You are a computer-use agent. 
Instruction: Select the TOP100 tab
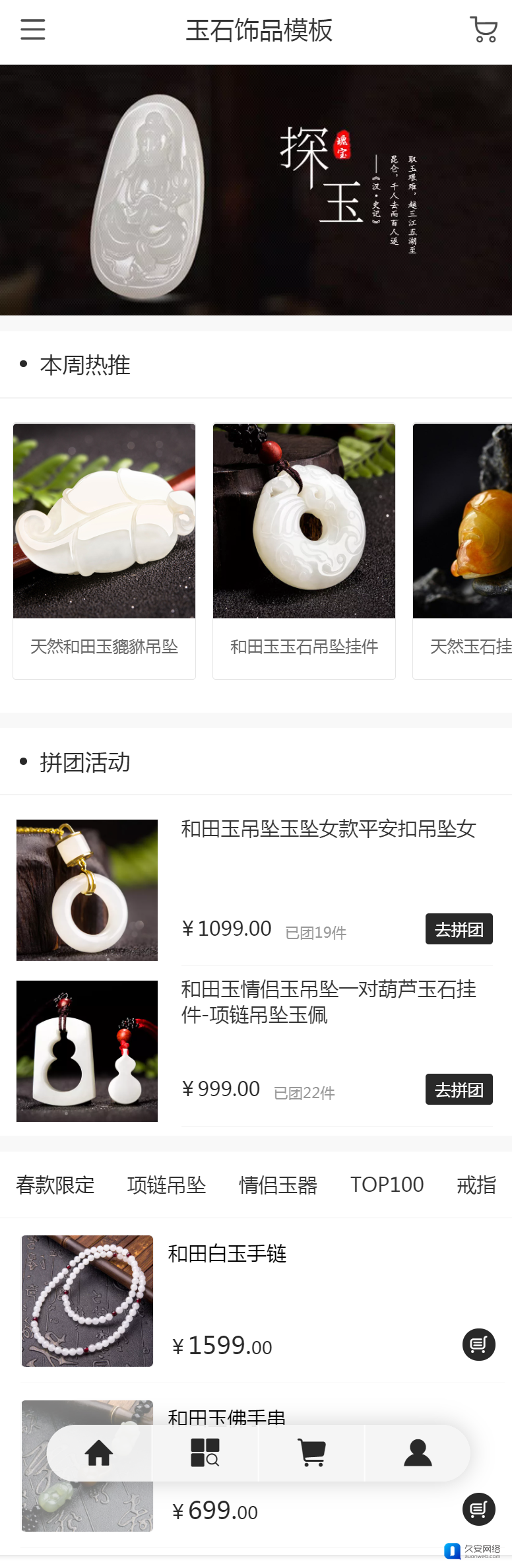[387, 1185]
